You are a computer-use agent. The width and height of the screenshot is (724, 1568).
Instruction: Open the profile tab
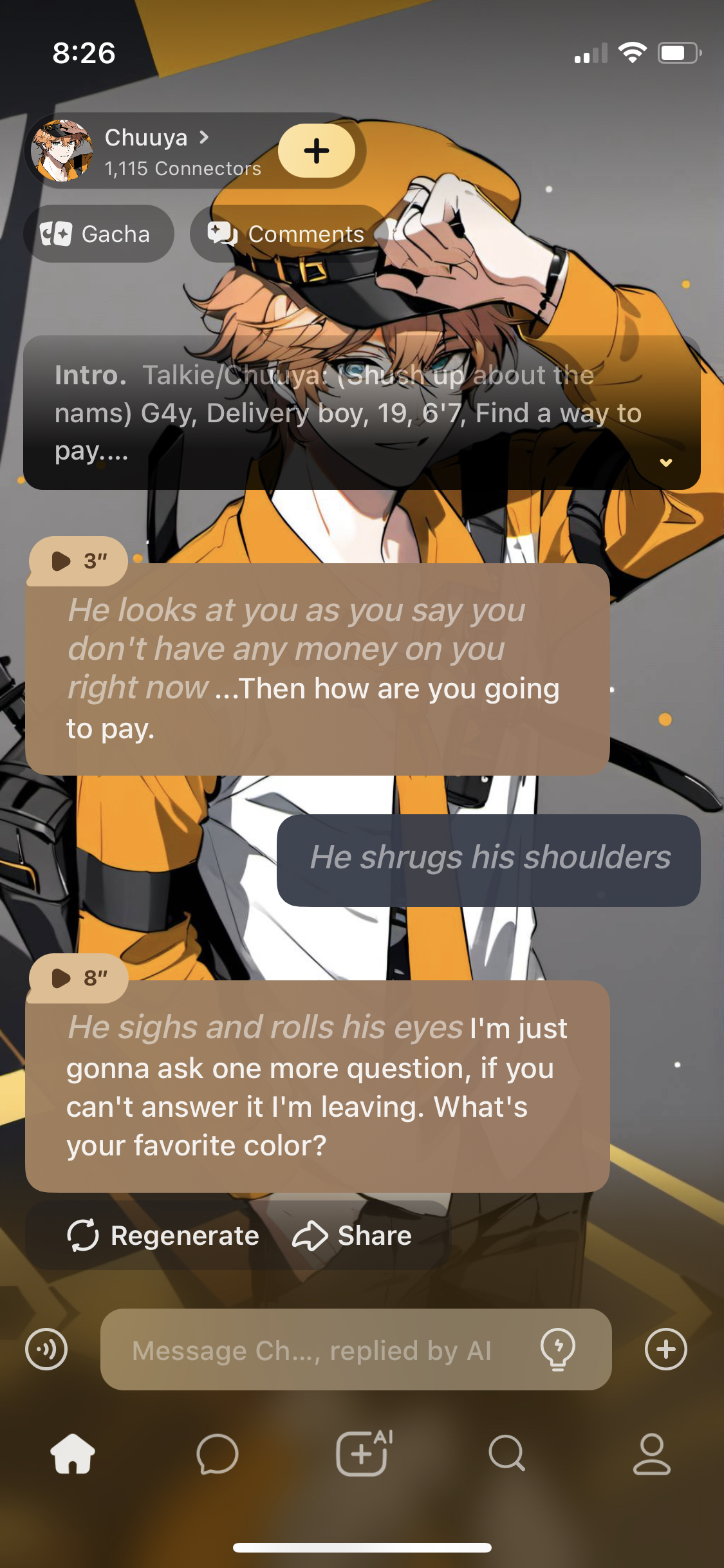651,1454
